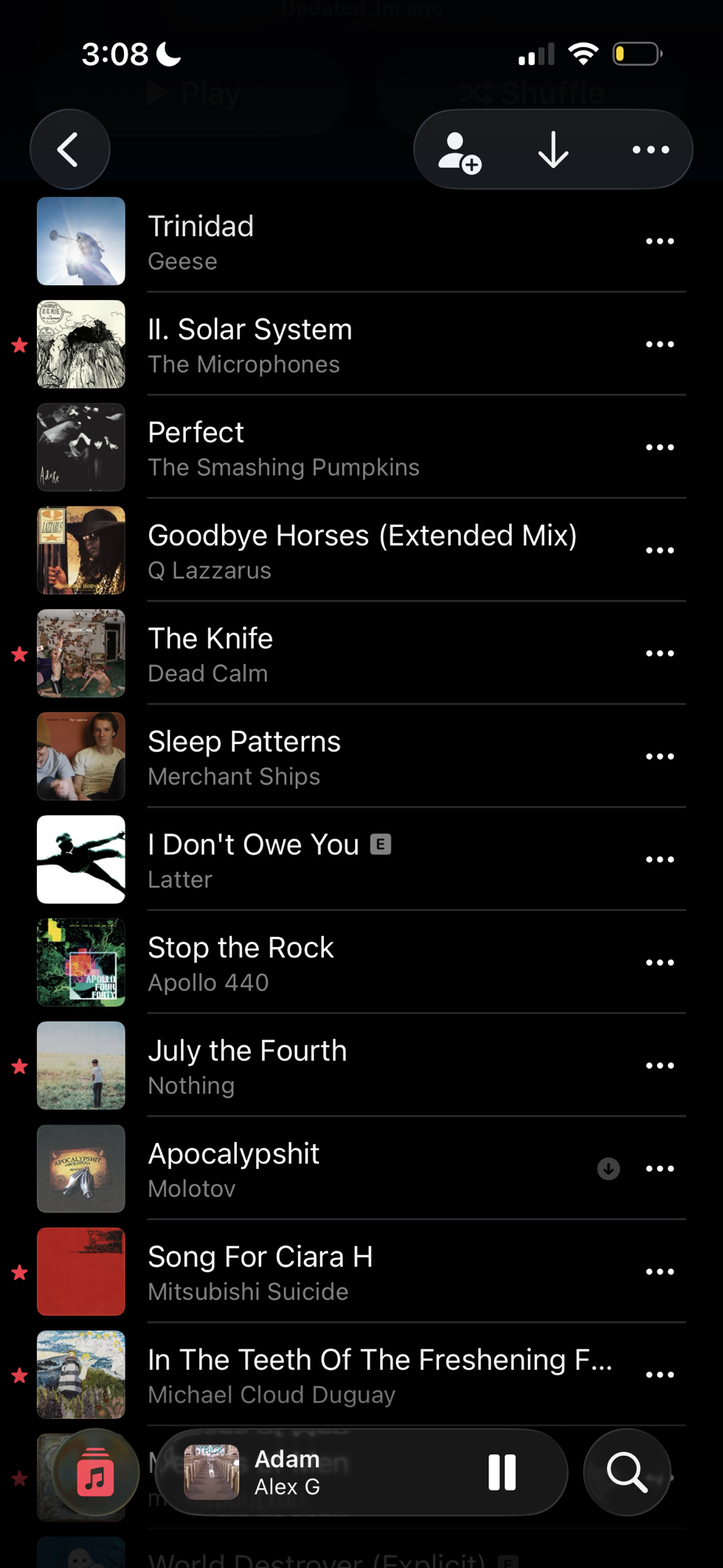723x1568 pixels.
Task: Open the playlist overflow menu in top bar
Action: click(651, 150)
